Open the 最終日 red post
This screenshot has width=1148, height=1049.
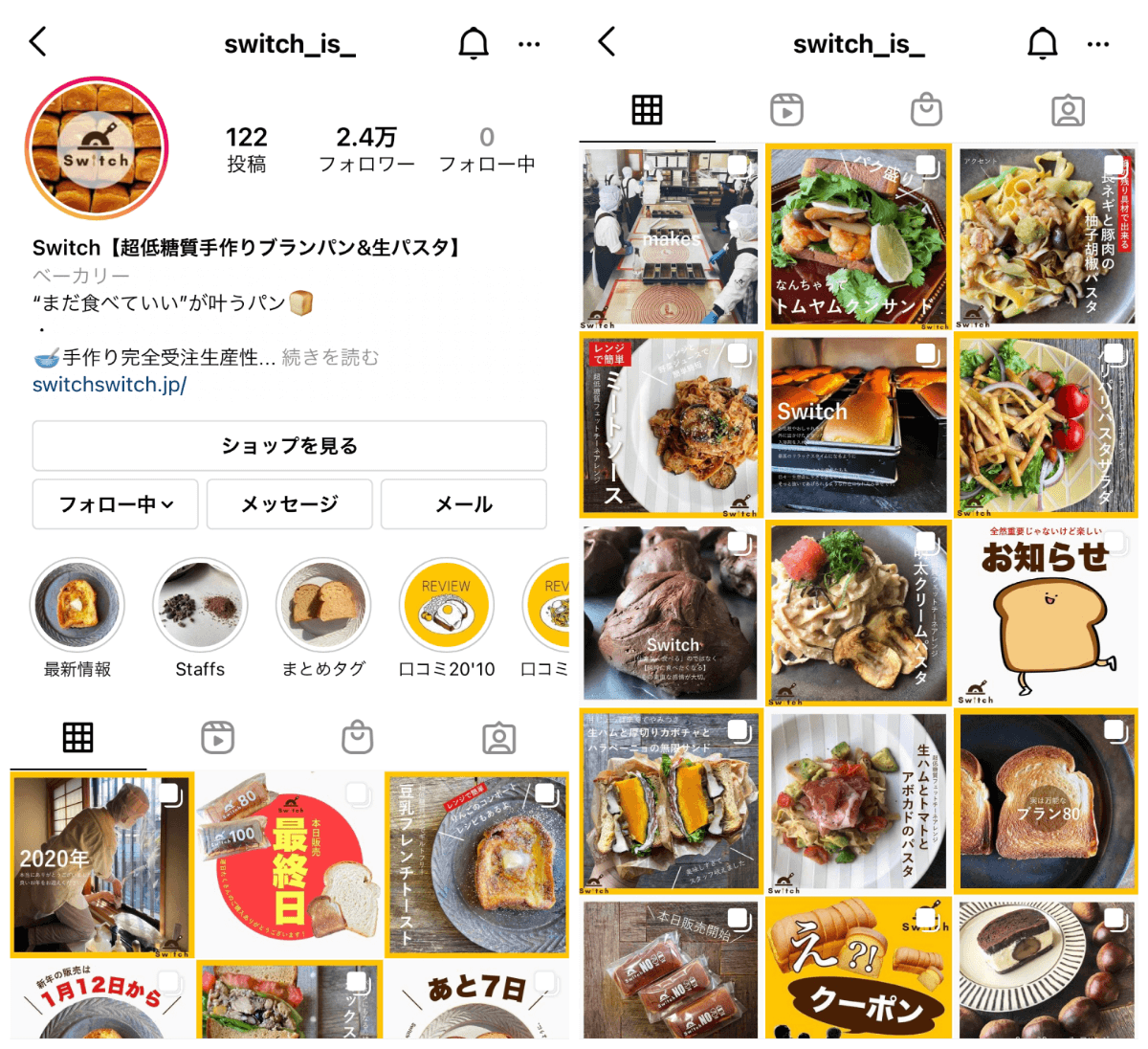(x=289, y=865)
